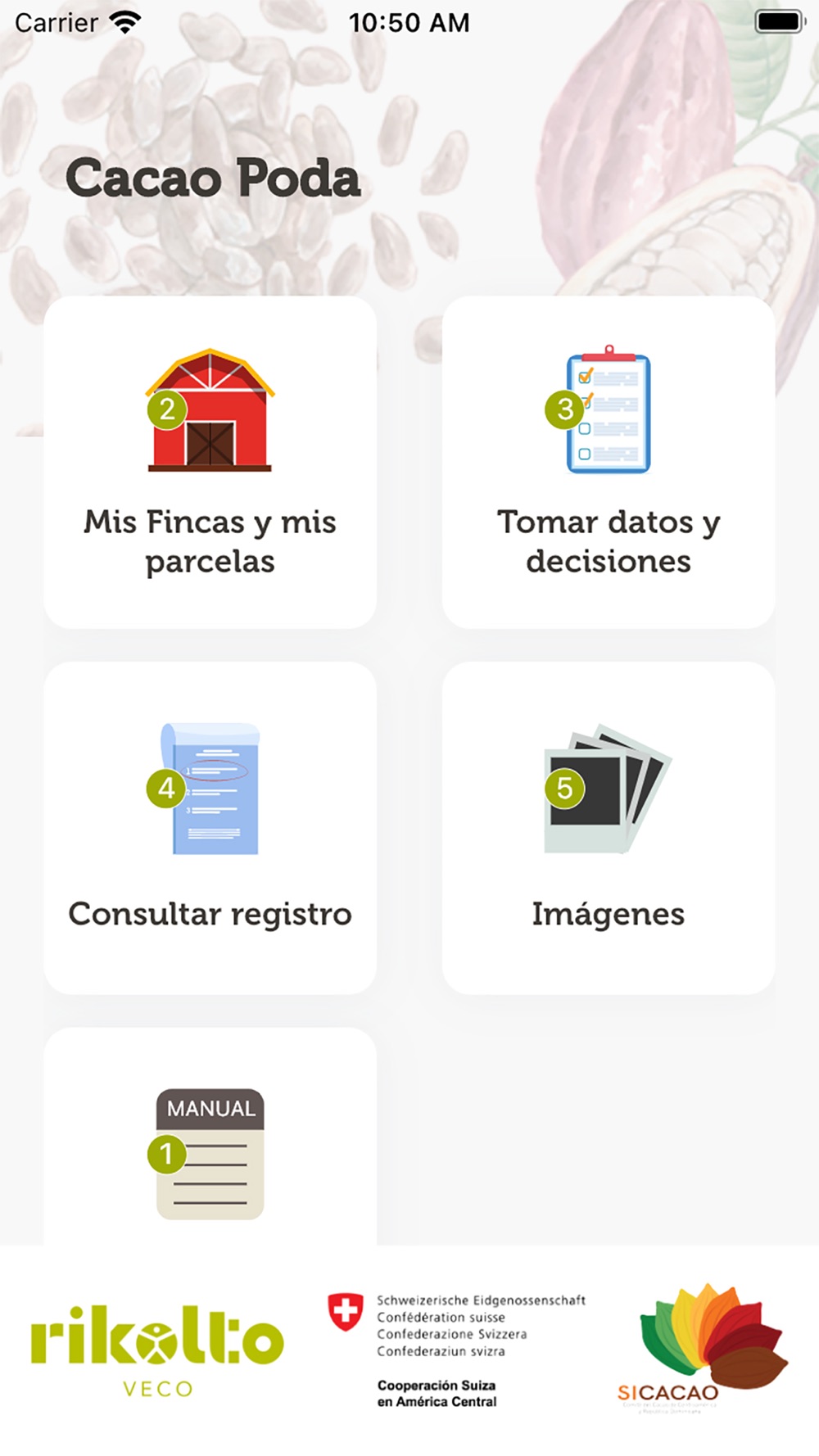The height and width of the screenshot is (1456, 819).
Task: Open Tomar datos y decisiones card
Action: click(x=609, y=462)
